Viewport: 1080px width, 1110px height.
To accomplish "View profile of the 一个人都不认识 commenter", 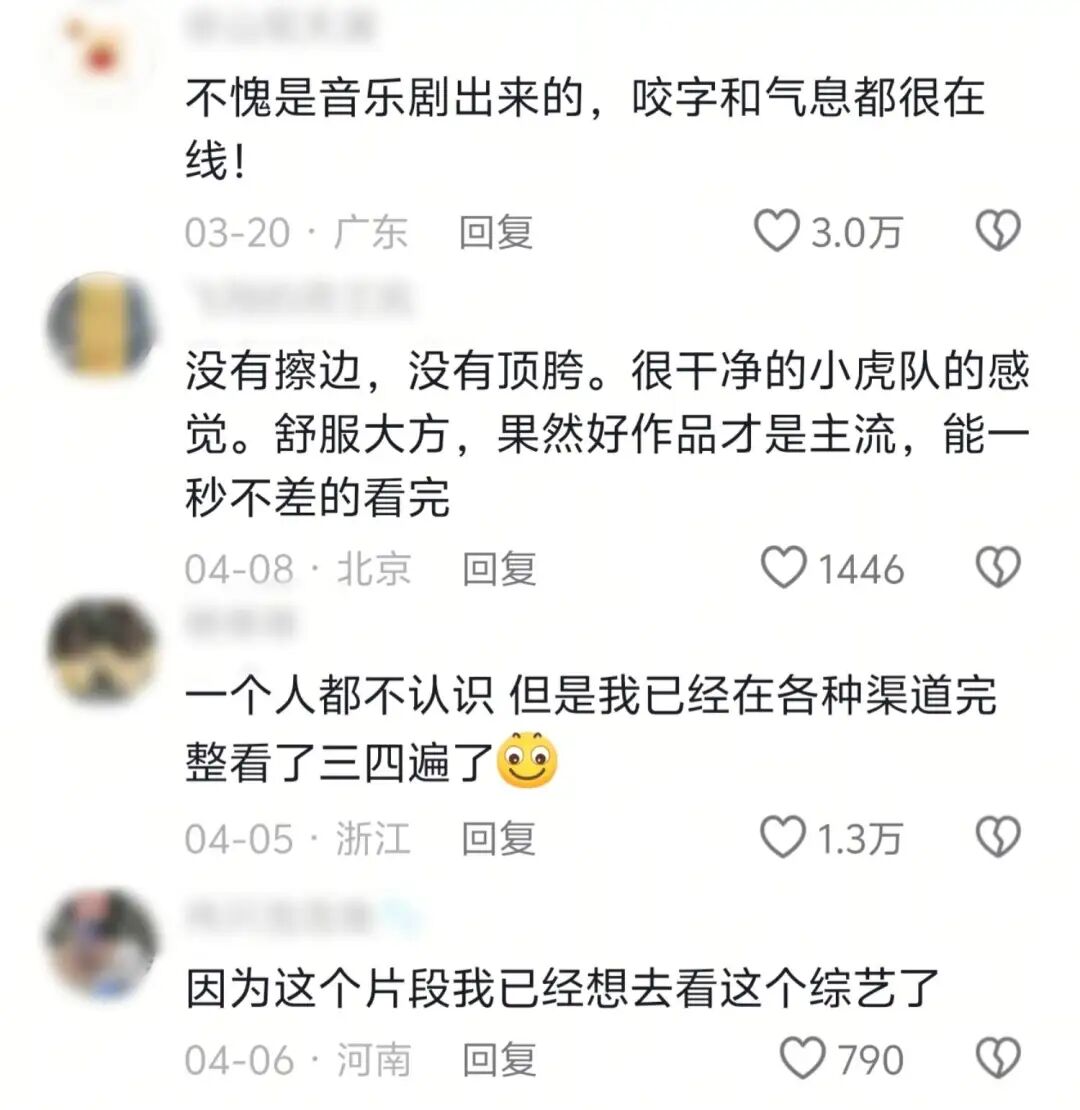I will coord(102,652).
